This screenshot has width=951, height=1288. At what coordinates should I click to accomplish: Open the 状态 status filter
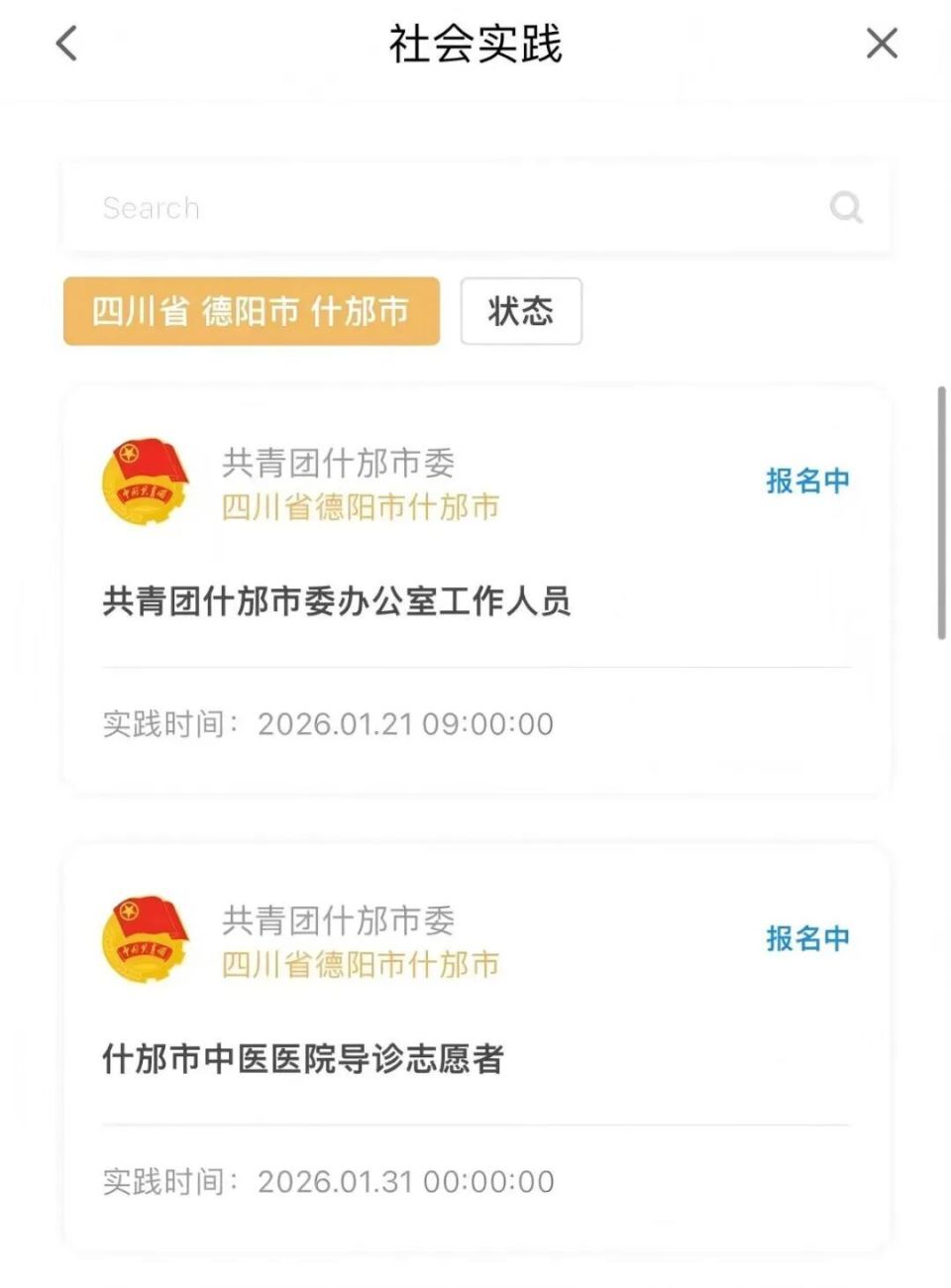coord(520,311)
